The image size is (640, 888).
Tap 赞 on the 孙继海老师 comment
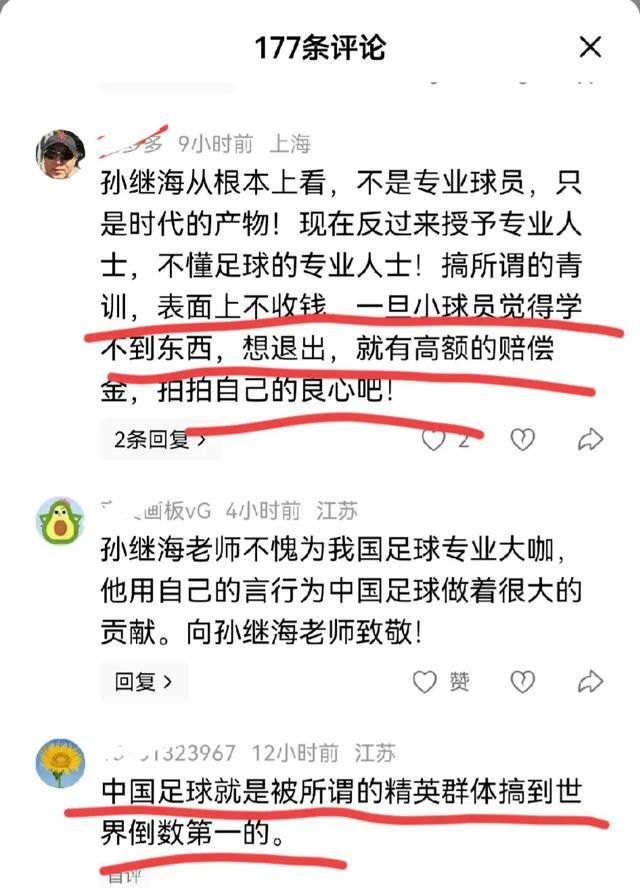click(x=441, y=682)
